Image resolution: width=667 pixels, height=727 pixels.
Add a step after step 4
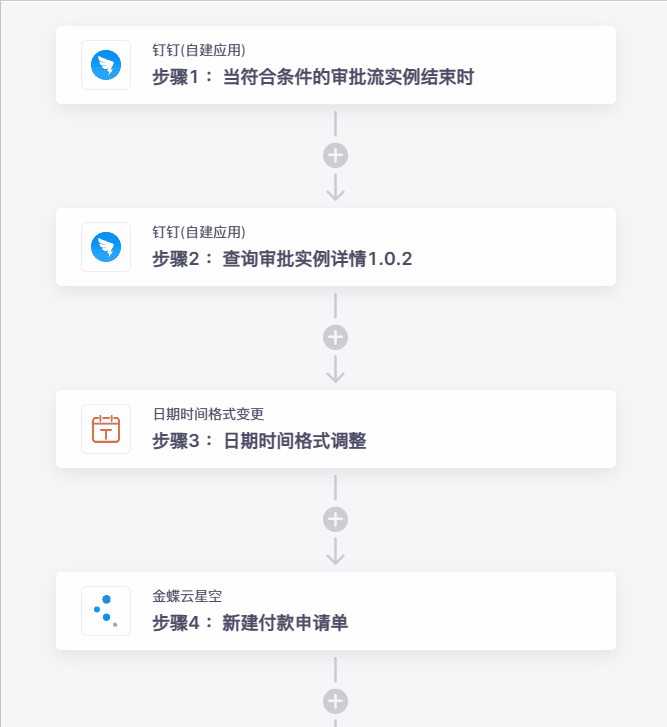tap(335, 702)
